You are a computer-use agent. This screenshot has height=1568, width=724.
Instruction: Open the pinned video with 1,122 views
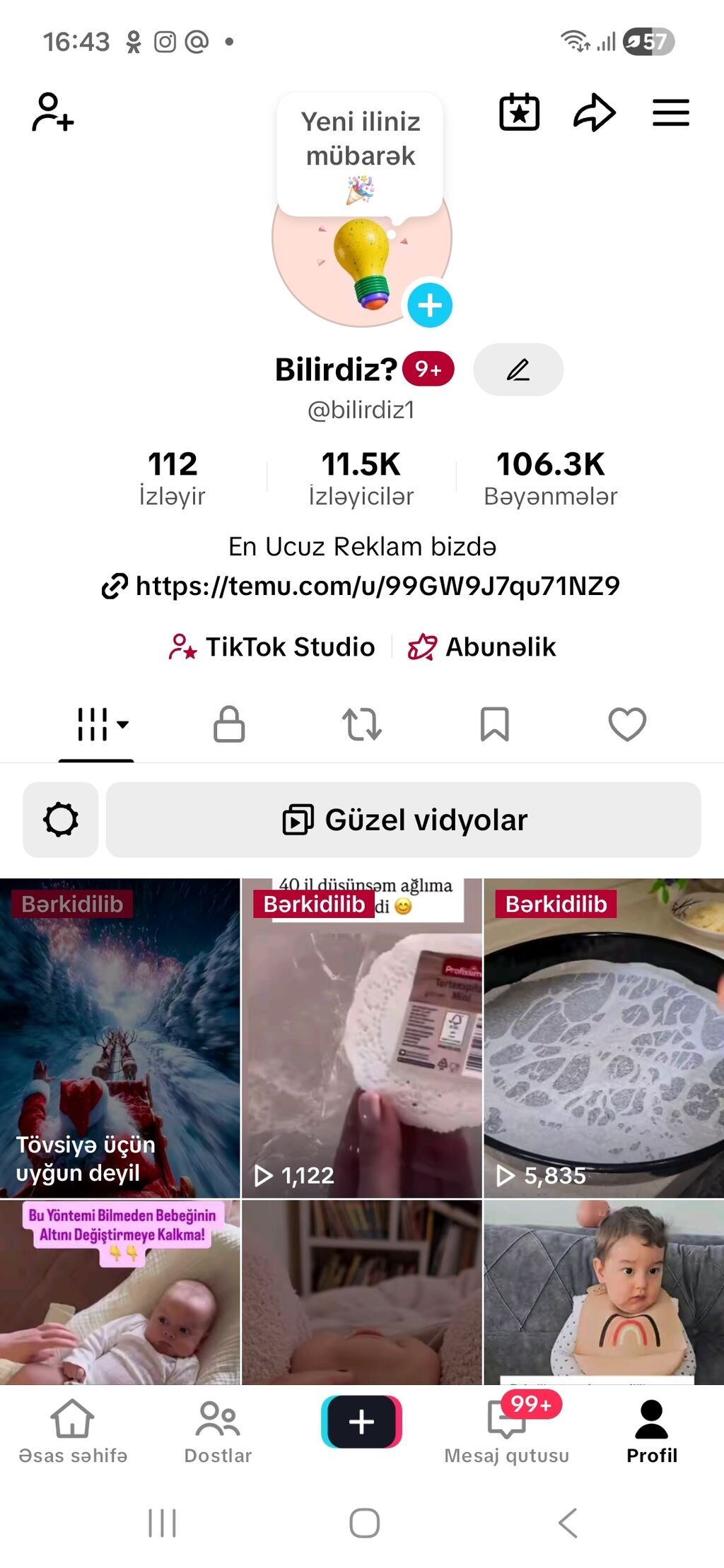click(x=361, y=1039)
